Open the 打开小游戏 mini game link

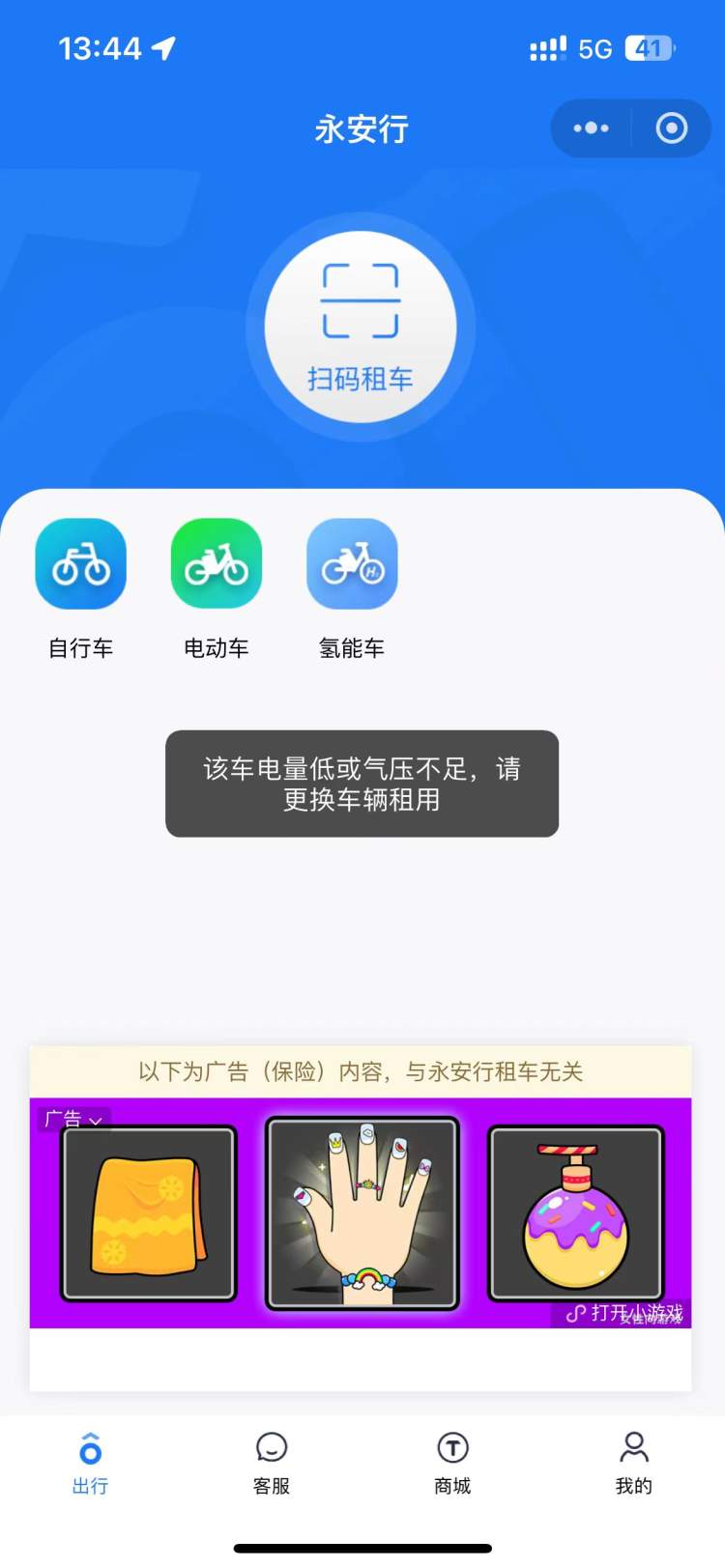tap(625, 1312)
